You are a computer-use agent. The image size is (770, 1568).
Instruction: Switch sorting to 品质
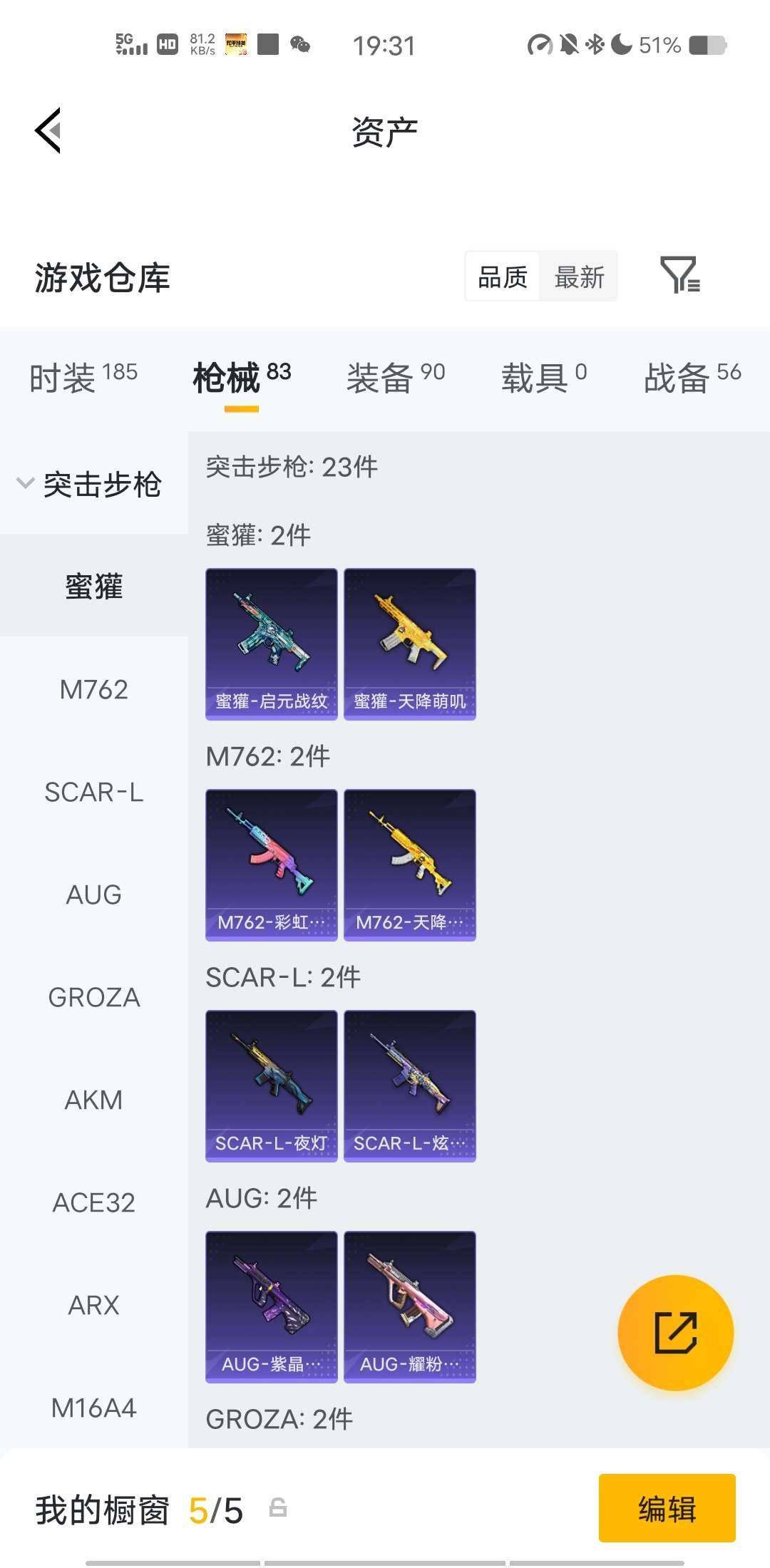click(x=503, y=277)
